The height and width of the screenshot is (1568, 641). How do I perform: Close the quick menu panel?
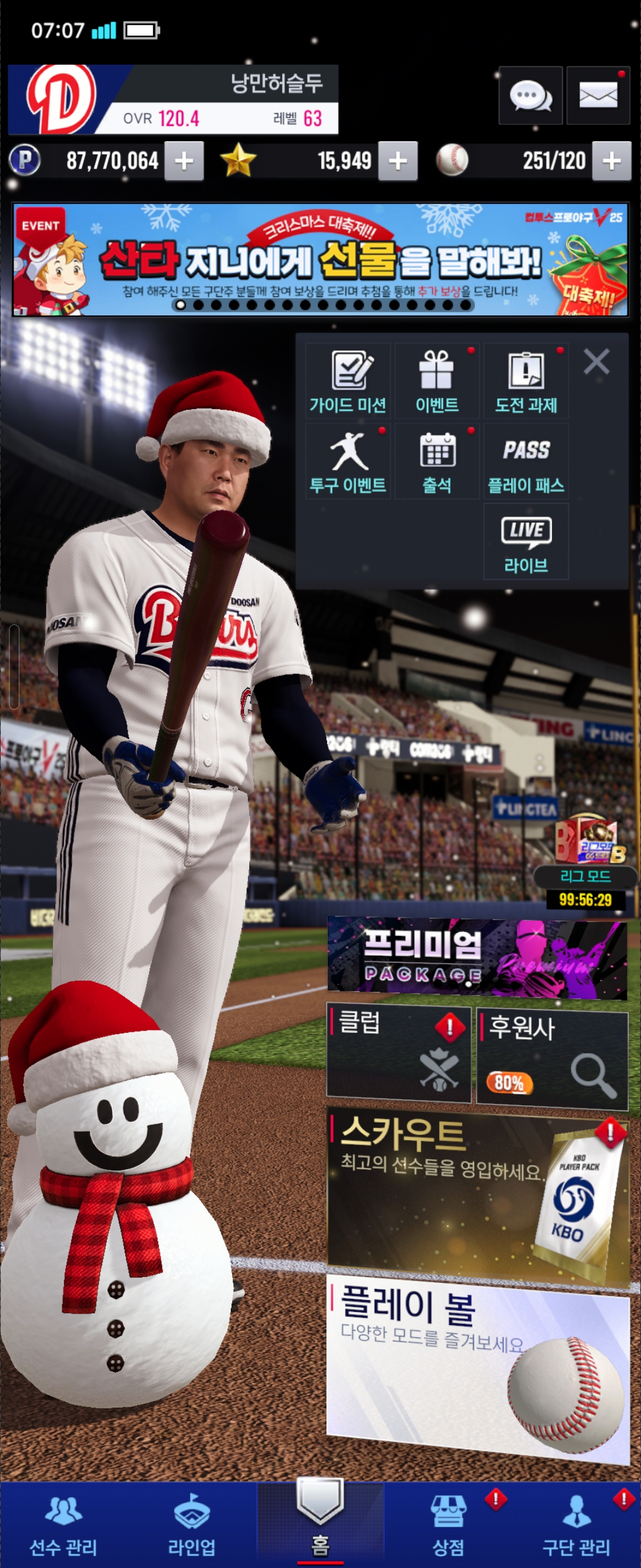click(x=596, y=362)
